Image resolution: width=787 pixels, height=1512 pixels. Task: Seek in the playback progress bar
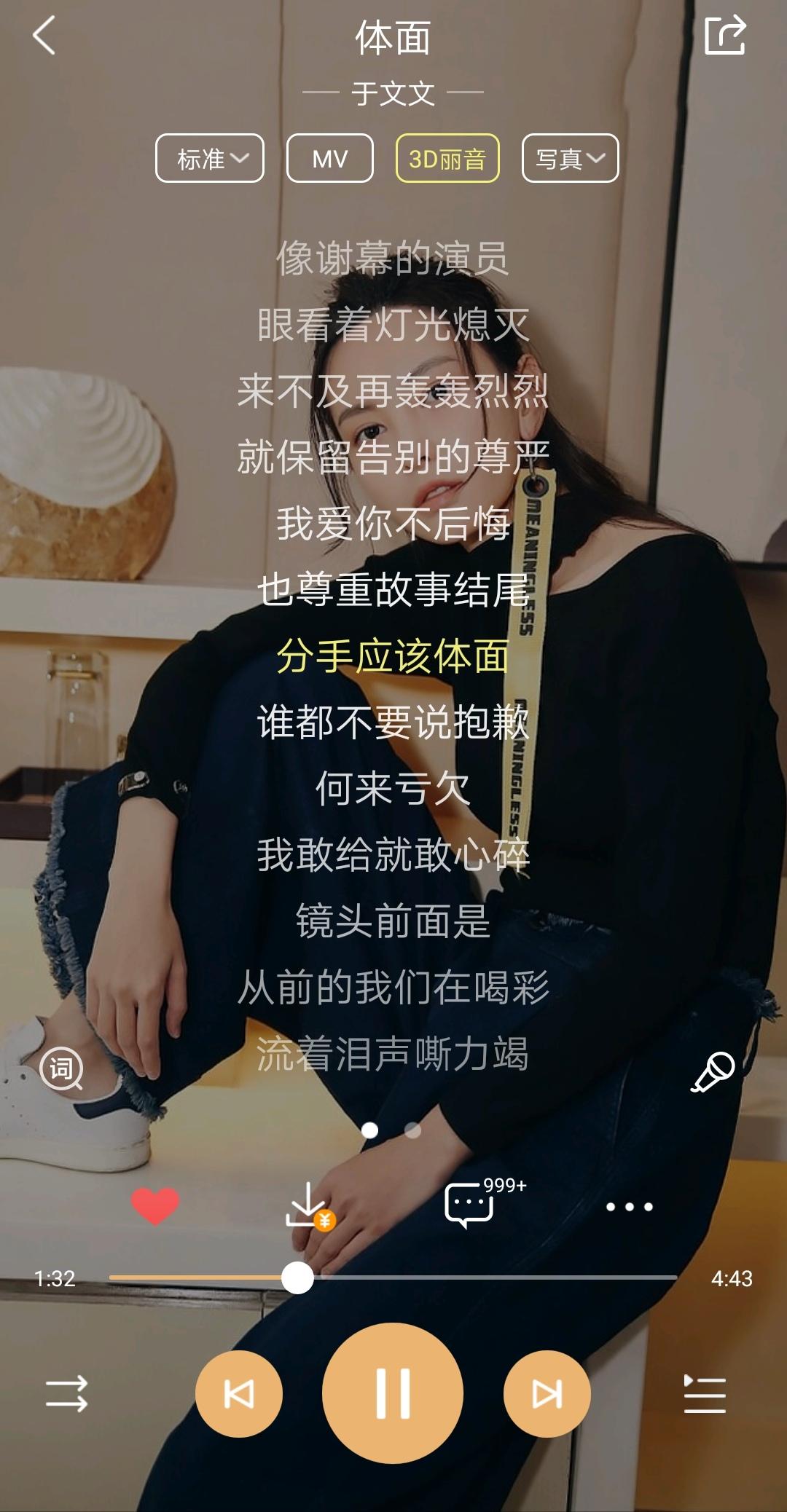(x=393, y=1277)
